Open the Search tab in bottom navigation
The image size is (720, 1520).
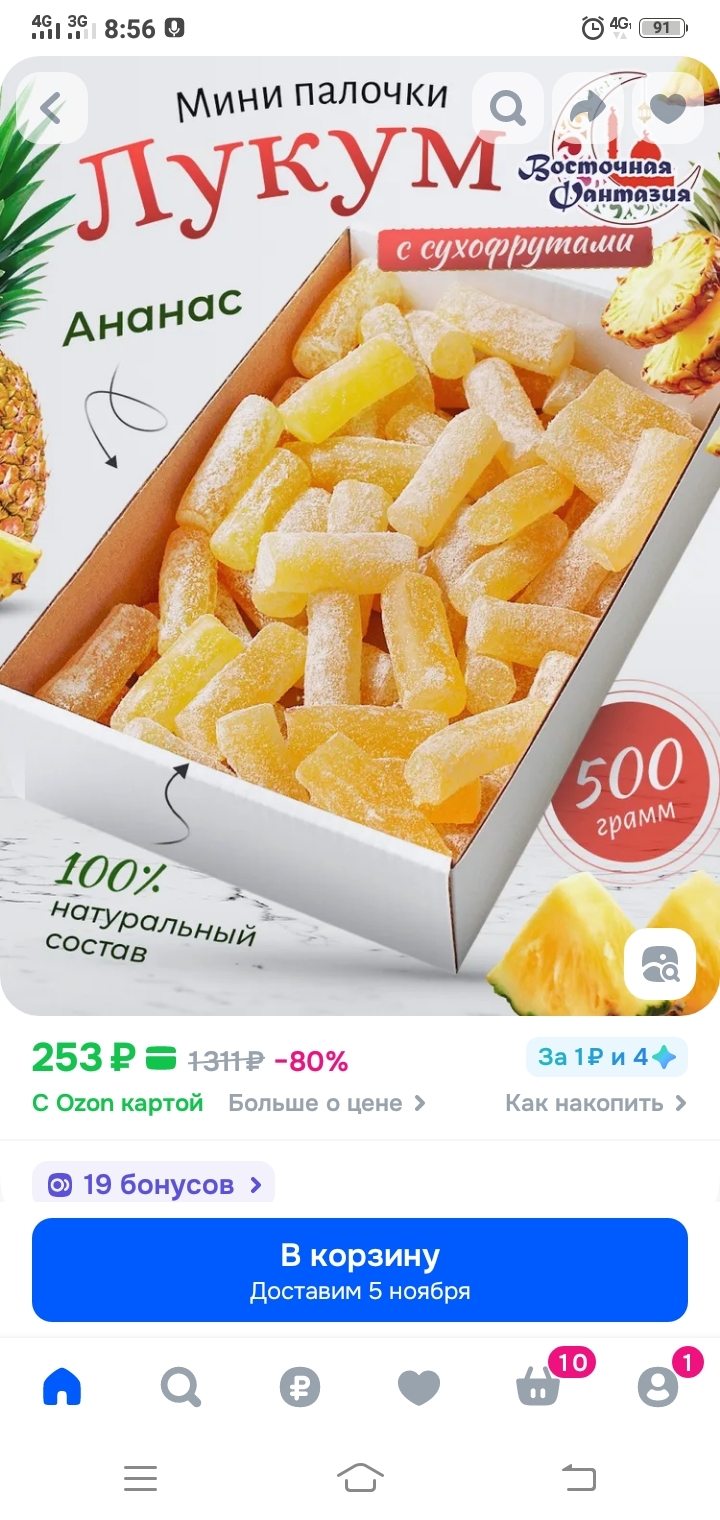pyautogui.click(x=181, y=1387)
